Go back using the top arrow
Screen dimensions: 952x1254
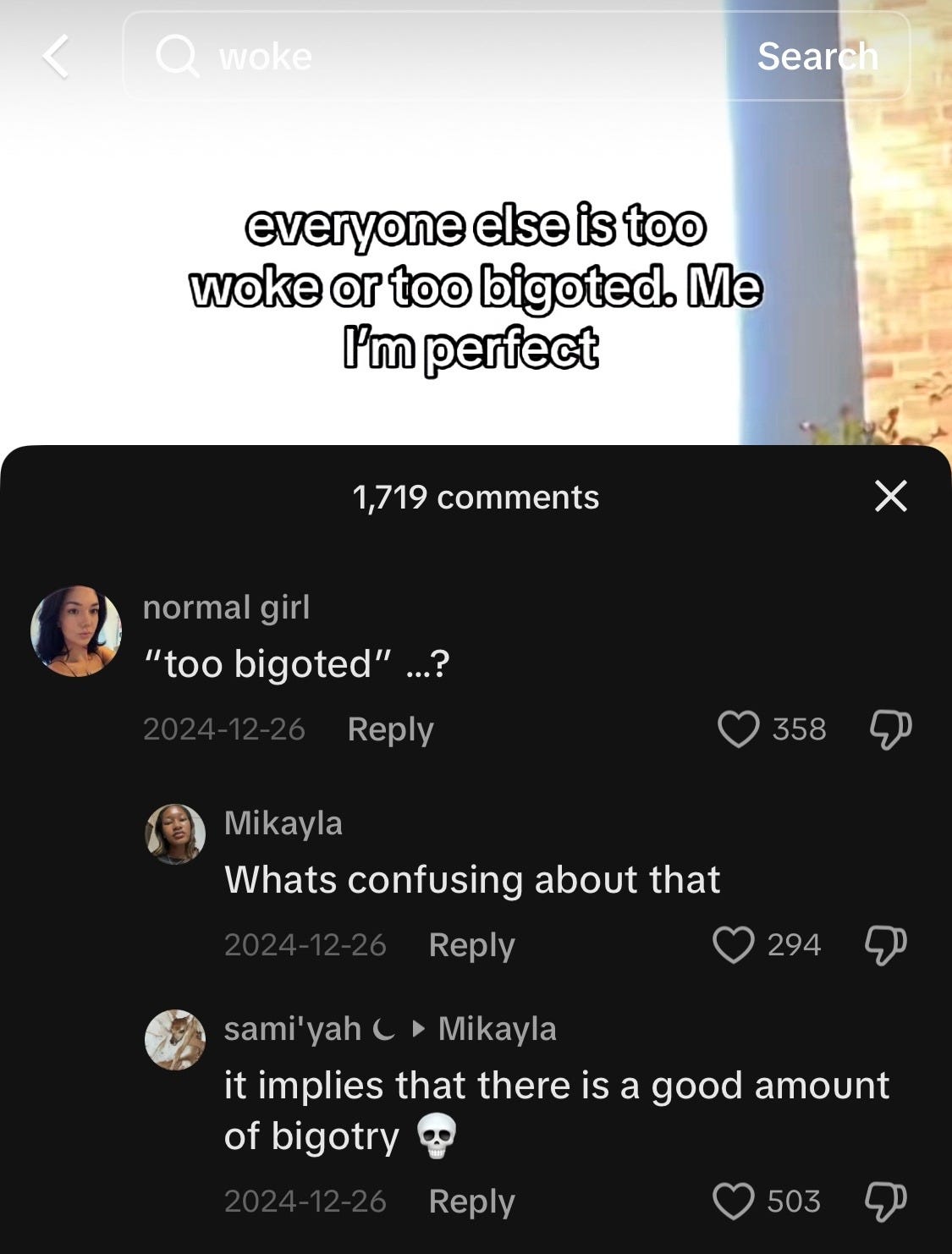(x=56, y=58)
